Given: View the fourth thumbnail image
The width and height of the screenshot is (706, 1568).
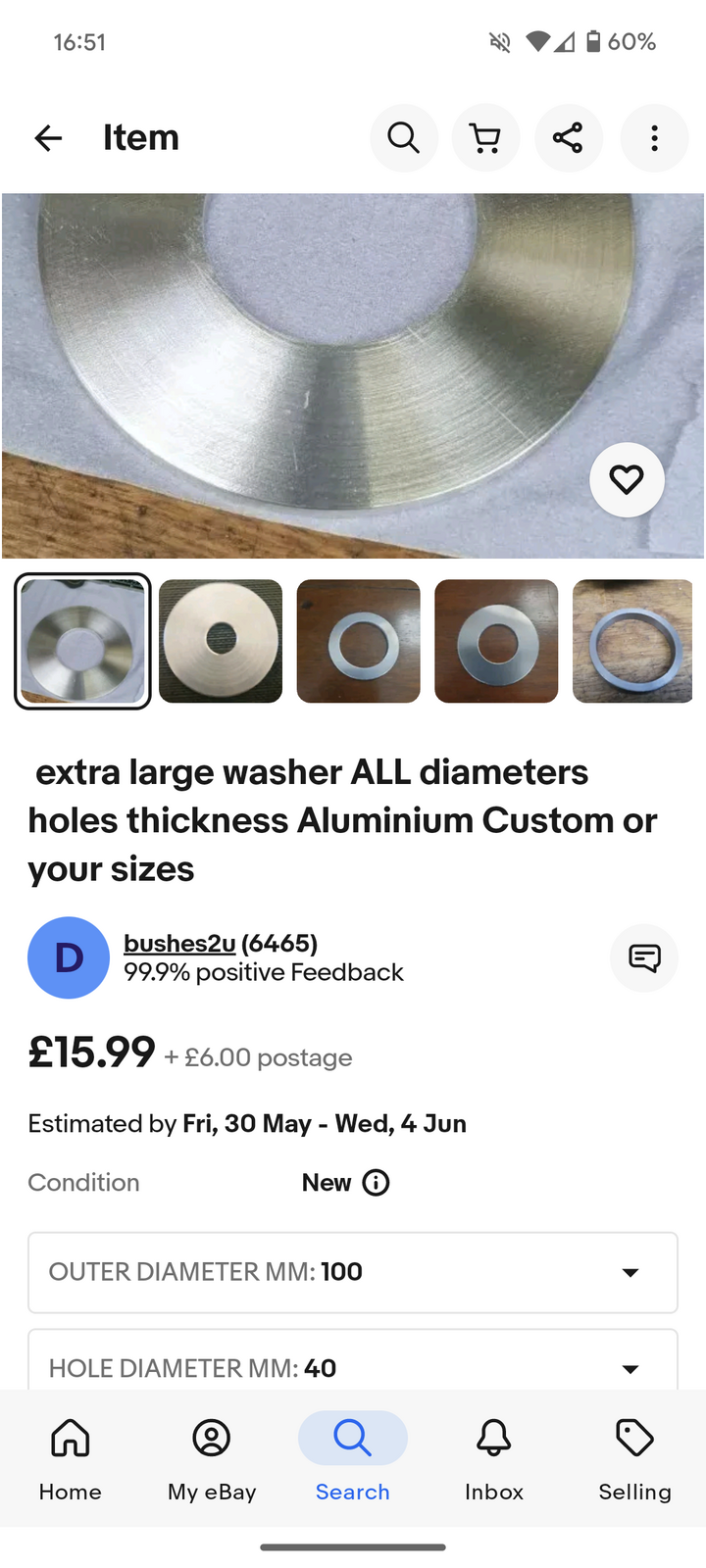Looking at the screenshot, I should (x=496, y=641).
